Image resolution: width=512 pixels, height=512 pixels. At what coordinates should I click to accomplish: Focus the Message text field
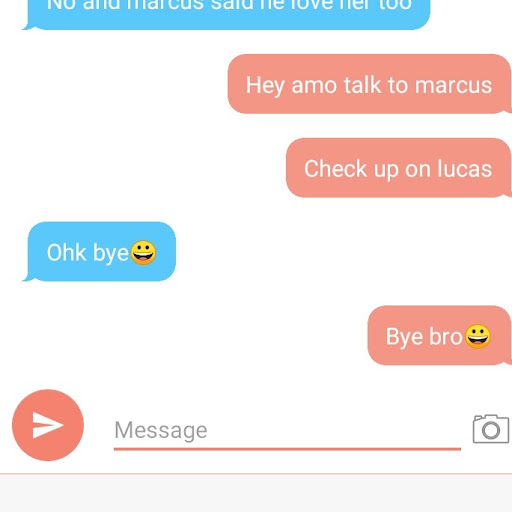287,430
